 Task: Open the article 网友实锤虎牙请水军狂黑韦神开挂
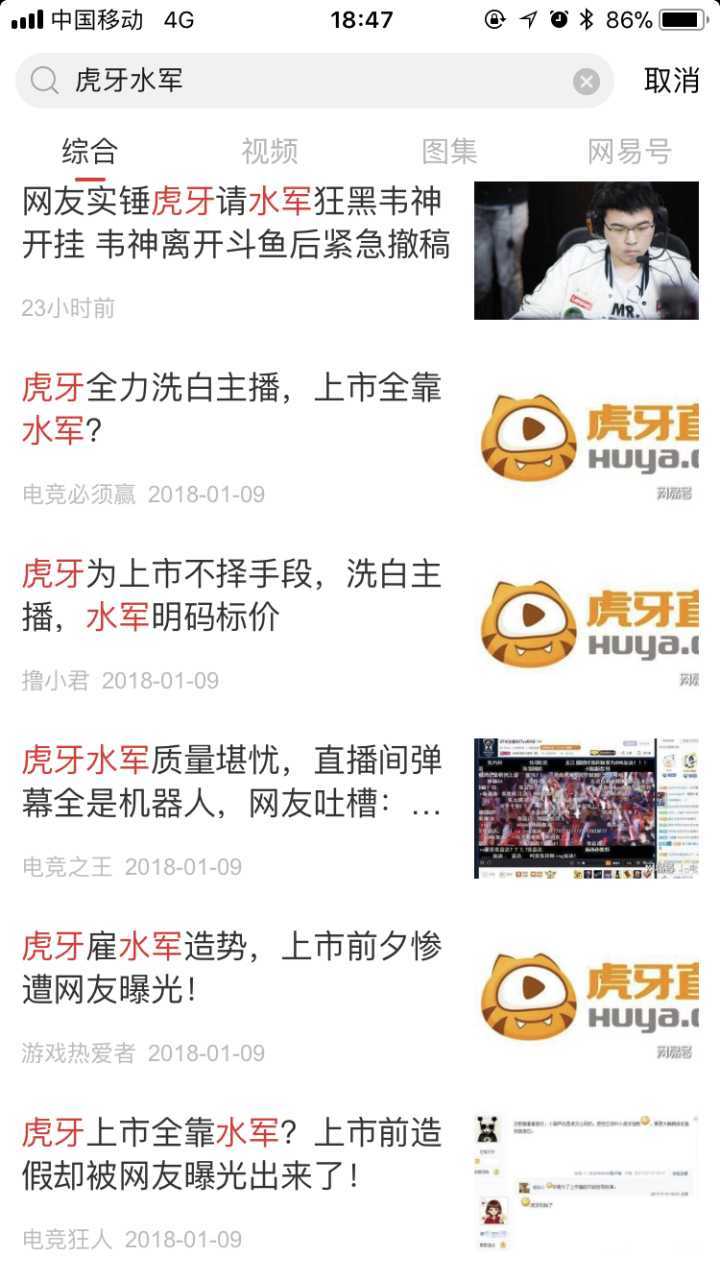[360, 250]
